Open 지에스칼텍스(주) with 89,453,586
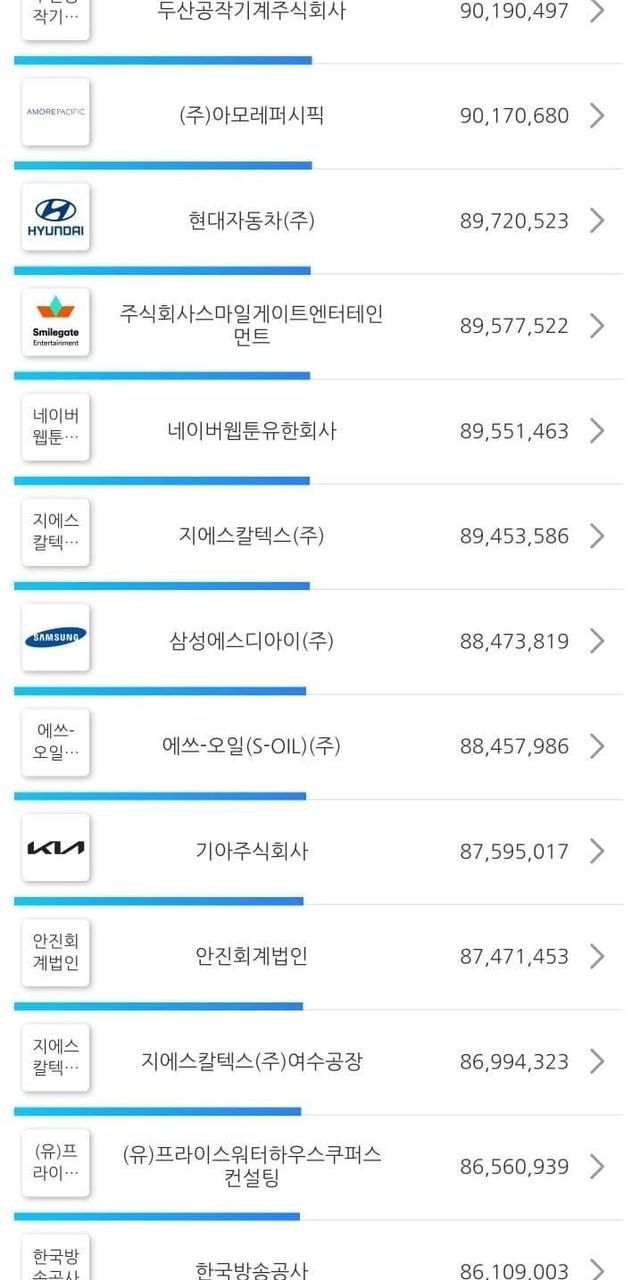The width and height of the screenshot is (640, 1280). [318, 536]
